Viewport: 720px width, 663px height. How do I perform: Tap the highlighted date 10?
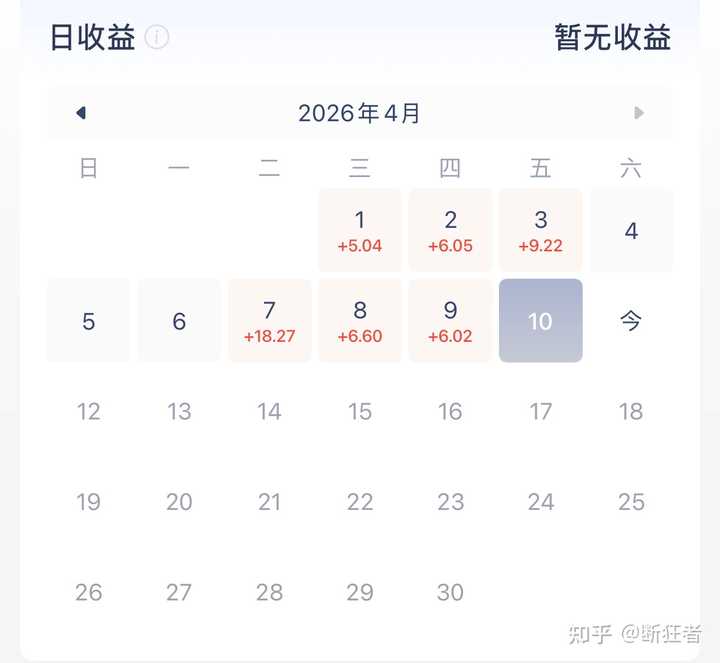540,320
